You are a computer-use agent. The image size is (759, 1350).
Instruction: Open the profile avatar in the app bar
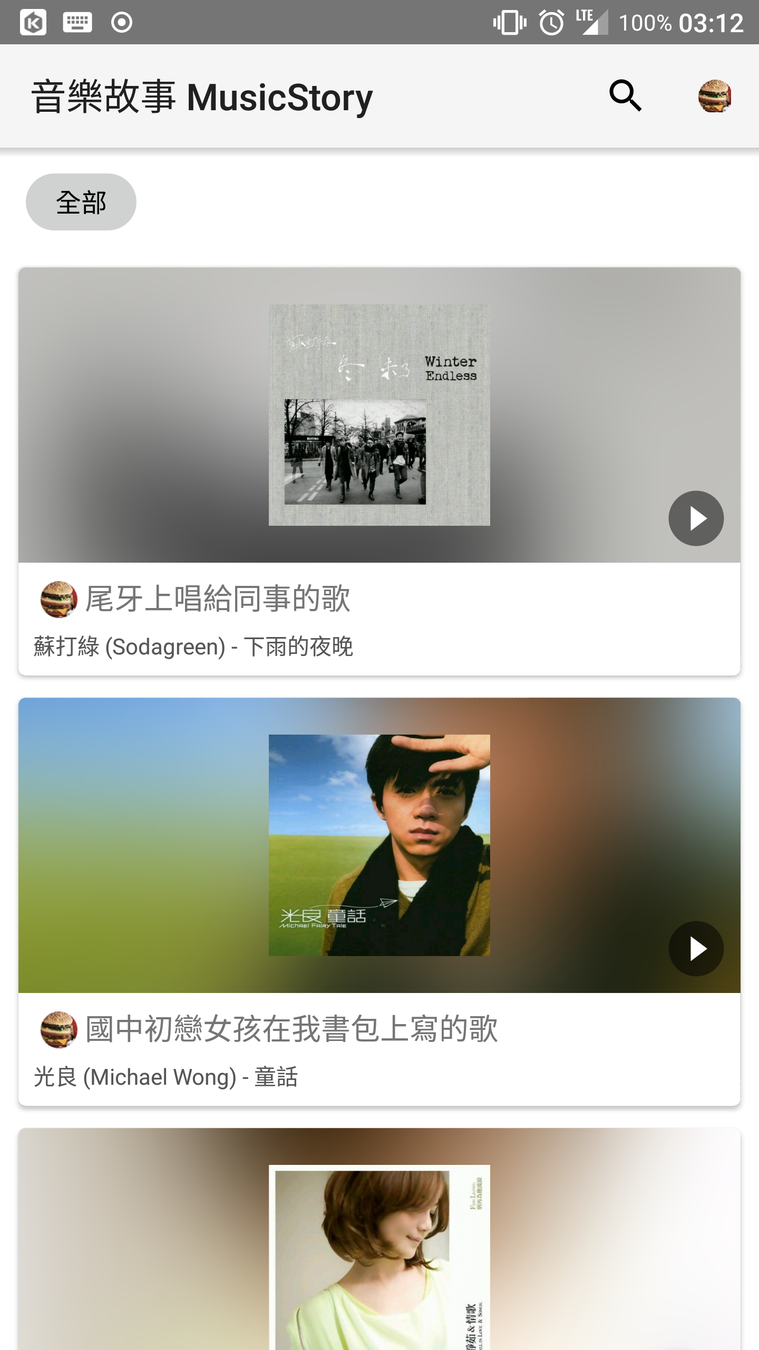click(x=714, y=96)
